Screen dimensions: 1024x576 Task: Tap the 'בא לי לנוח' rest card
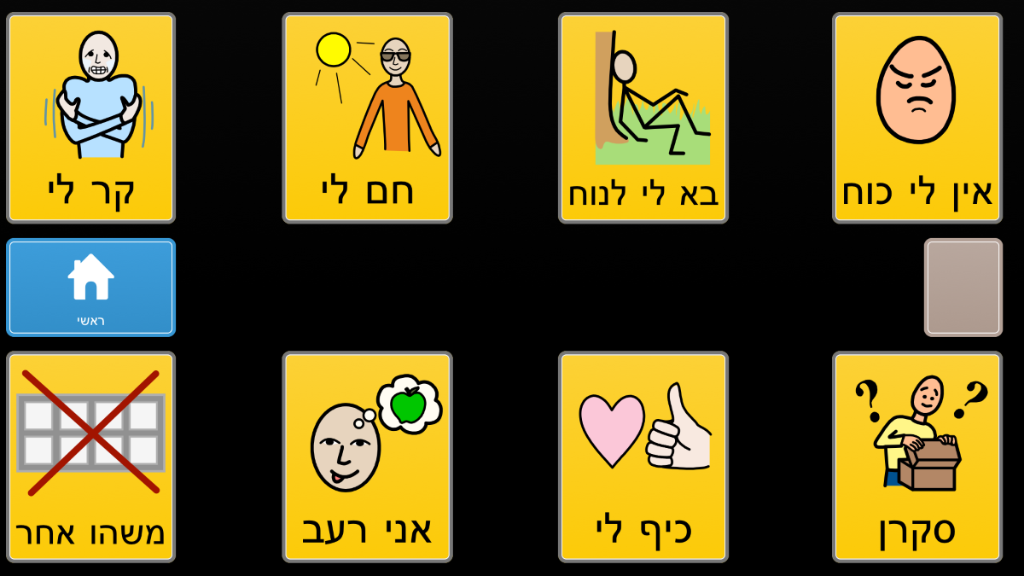(643, 118)
